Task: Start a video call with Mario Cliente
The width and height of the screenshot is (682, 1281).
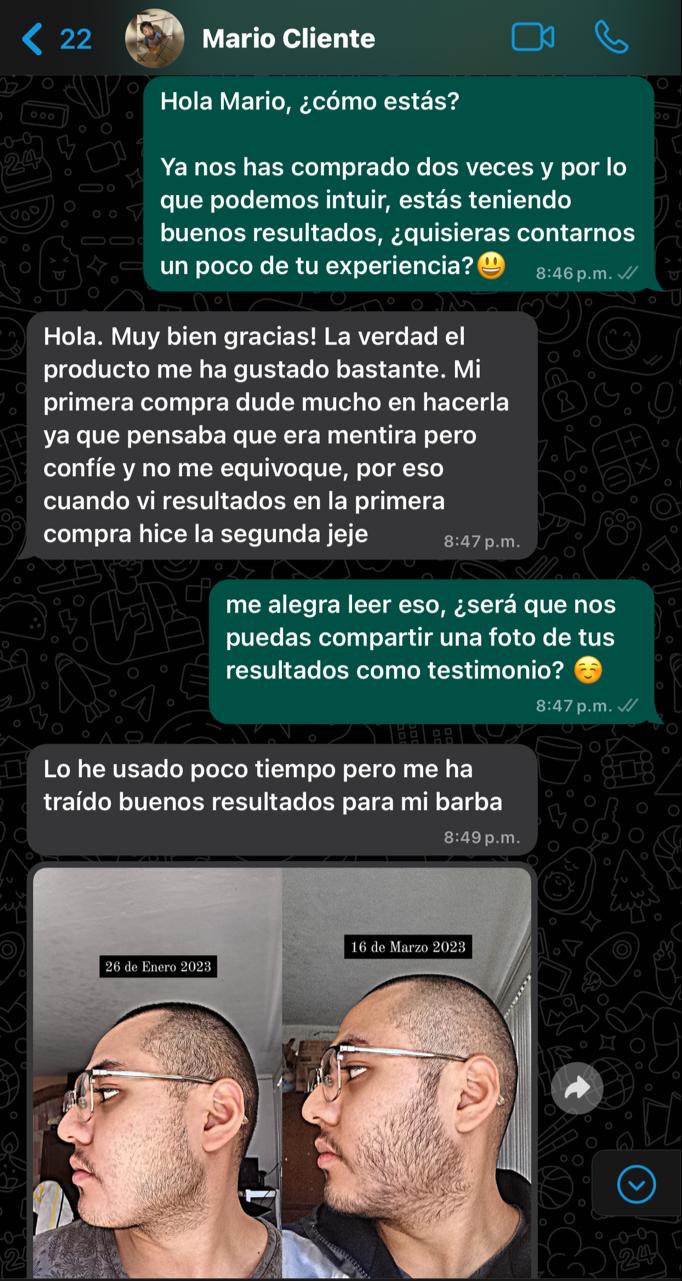Action: tap(532, 38)
